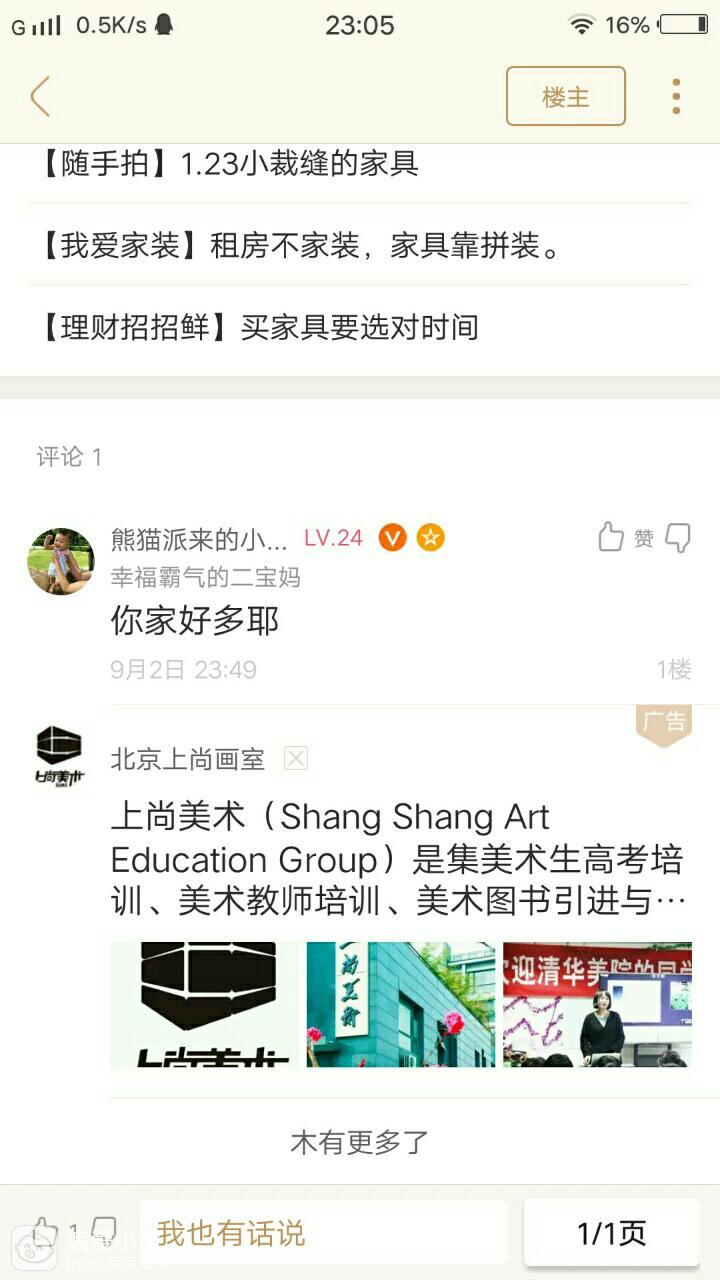View profile of commenter 熊猫派来的小...

pyautogui.click(x=60, y=561)
